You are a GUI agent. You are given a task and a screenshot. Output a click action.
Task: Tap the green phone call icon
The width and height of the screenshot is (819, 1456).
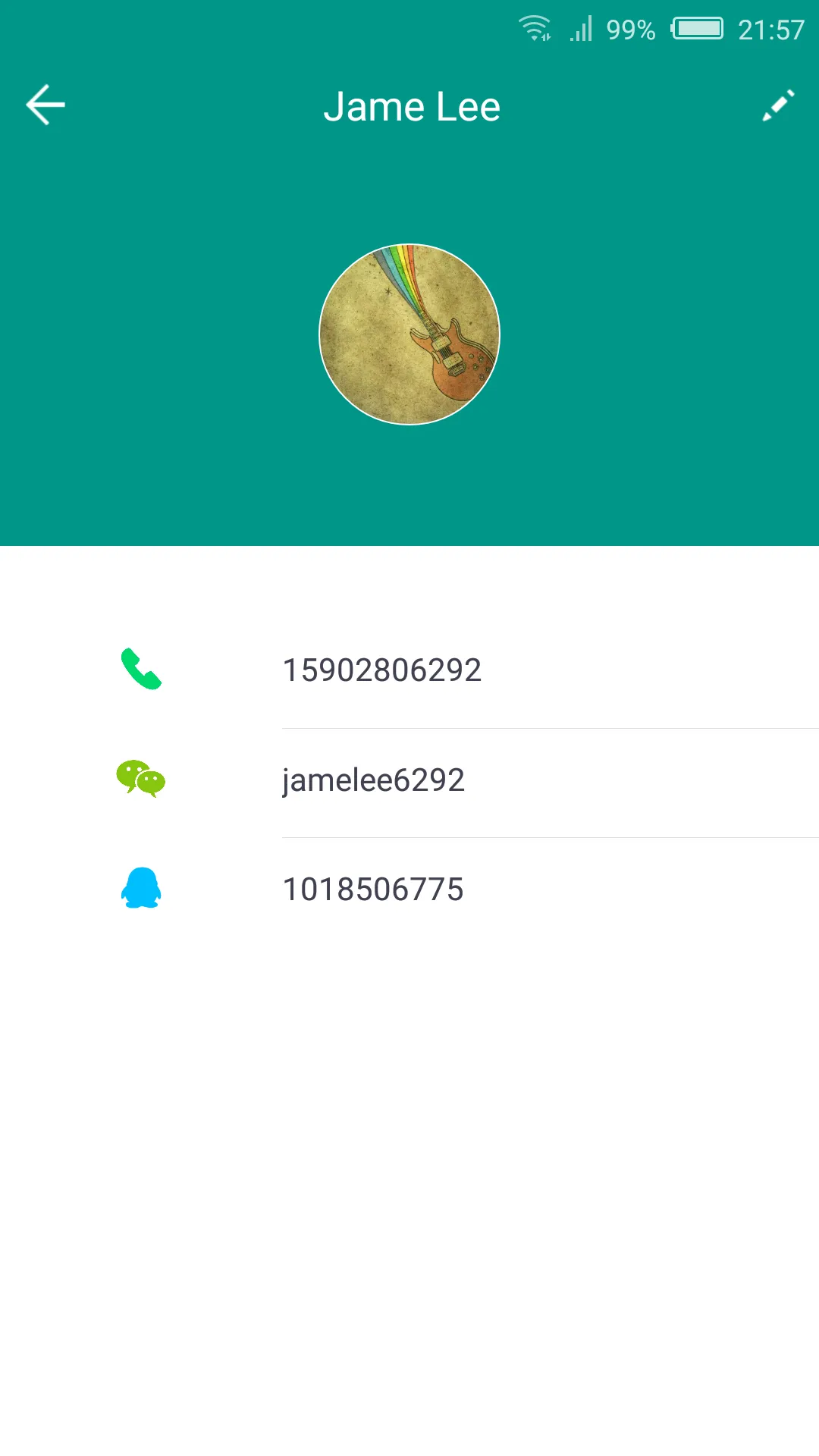[140, 670]
